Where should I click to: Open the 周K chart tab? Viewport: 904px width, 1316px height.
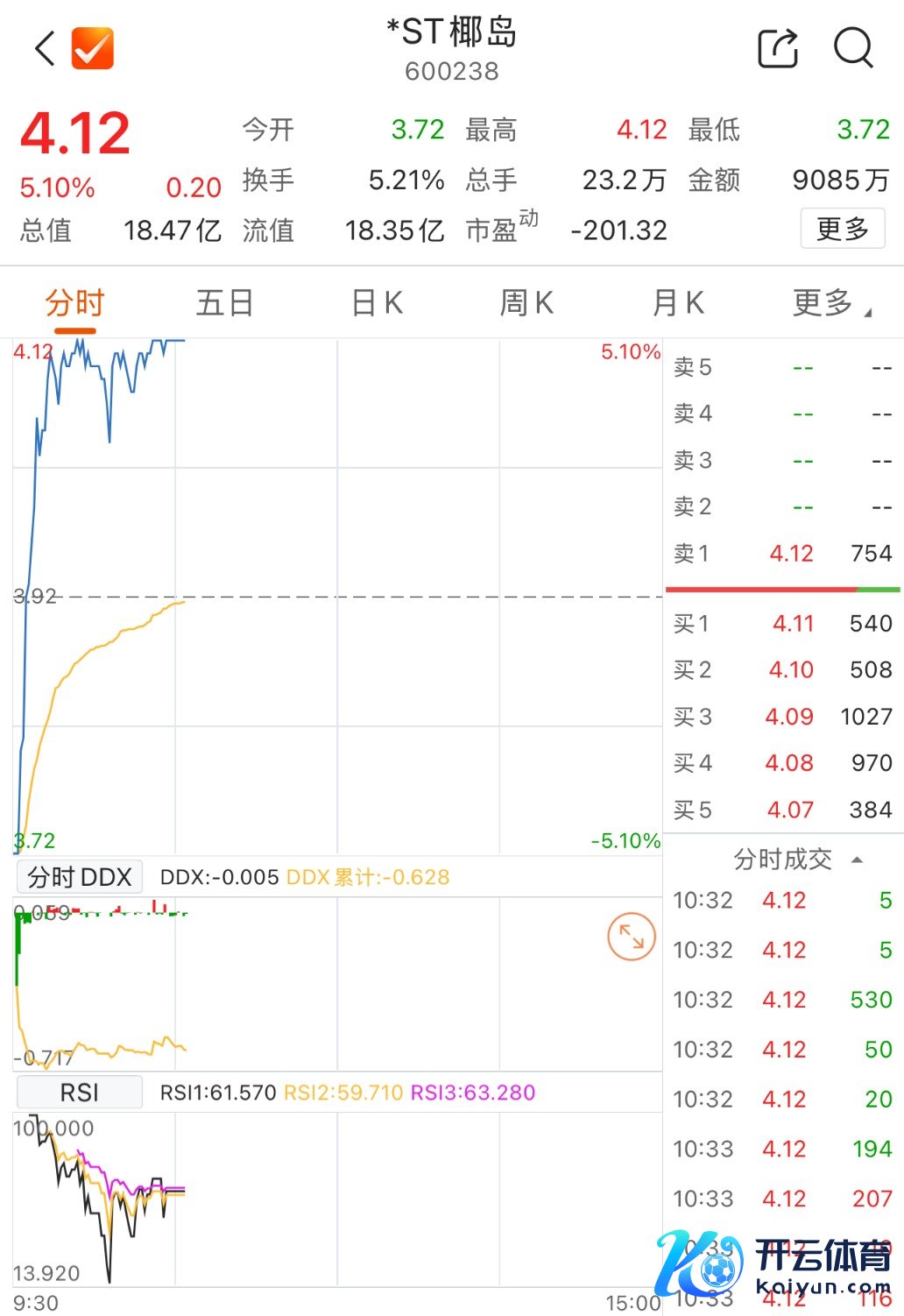[526, 303]
